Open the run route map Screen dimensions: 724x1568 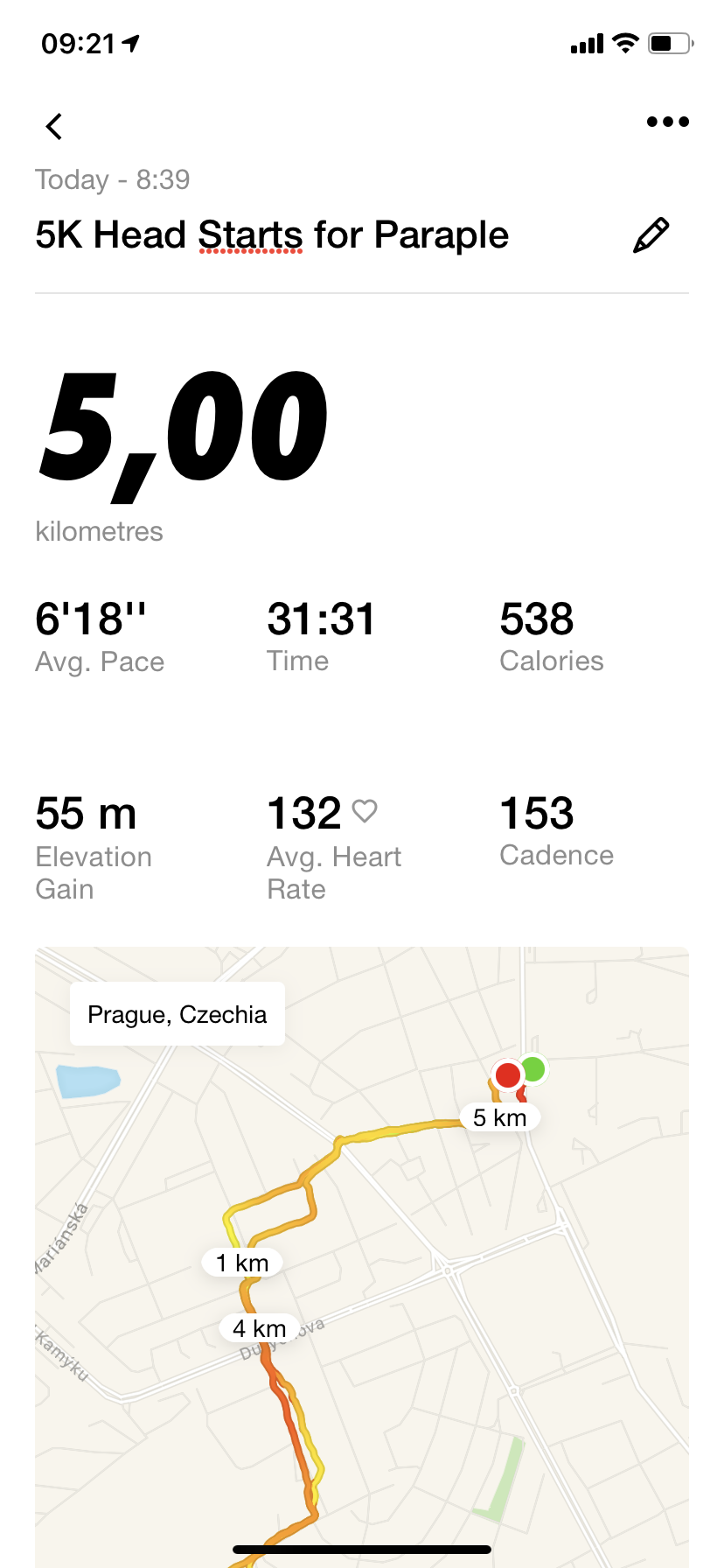pos(362,1256)
